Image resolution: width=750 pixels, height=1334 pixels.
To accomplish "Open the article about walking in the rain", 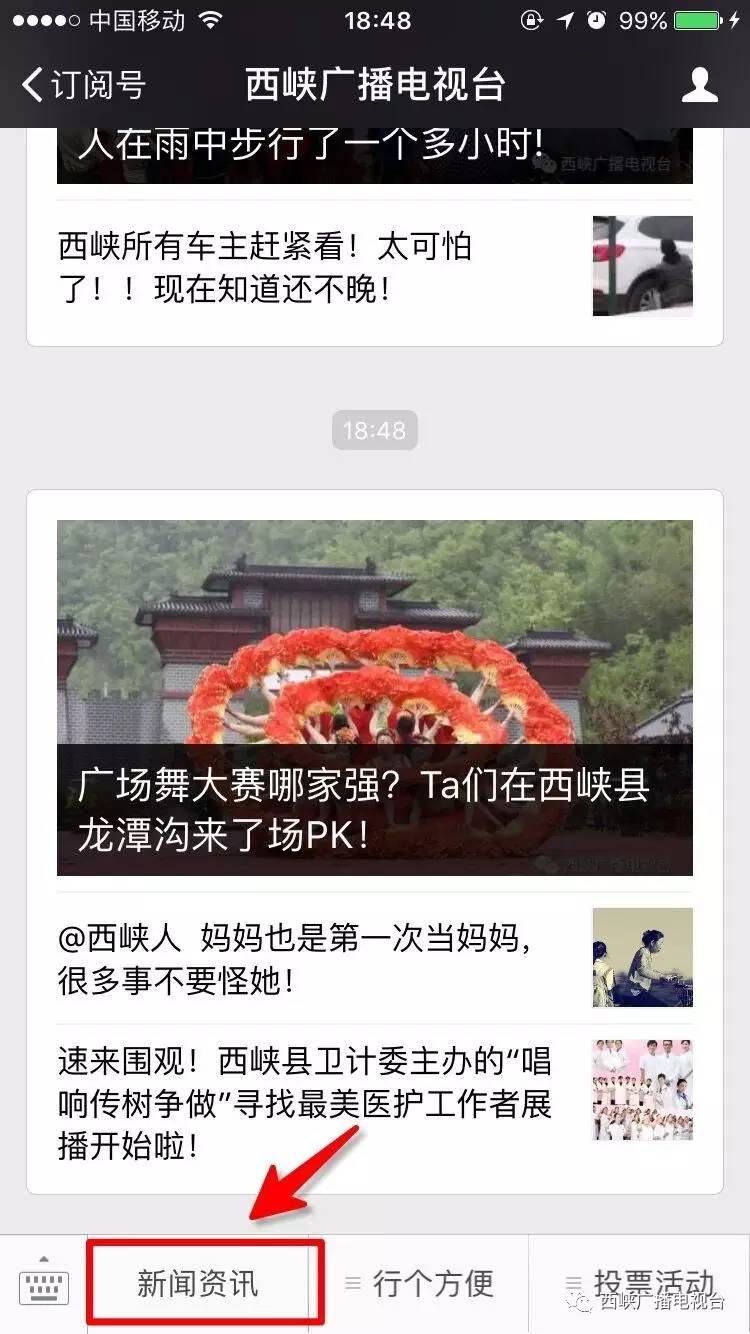I will tap(374, 156).
